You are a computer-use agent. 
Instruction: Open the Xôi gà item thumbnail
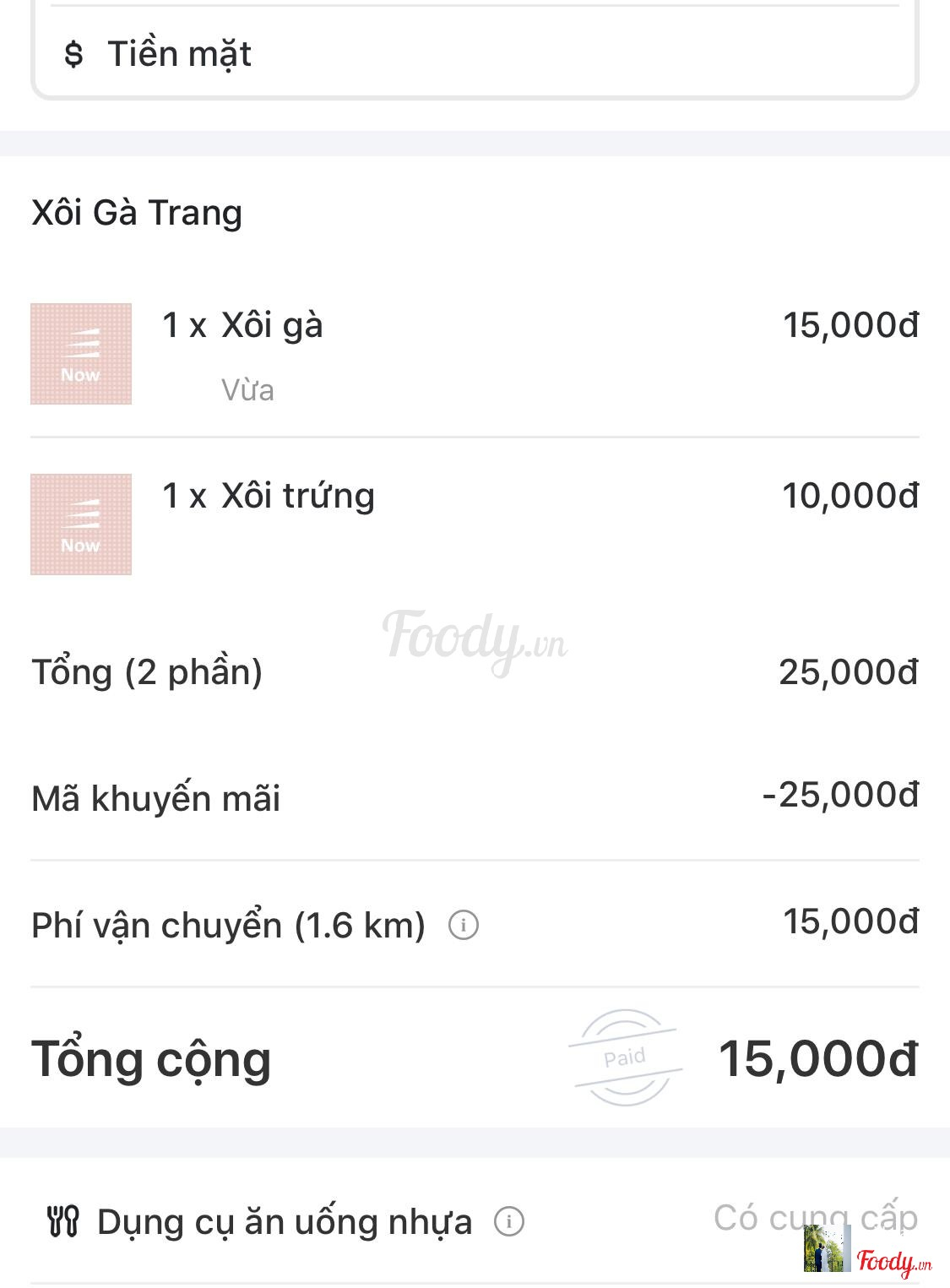(81, 354)
